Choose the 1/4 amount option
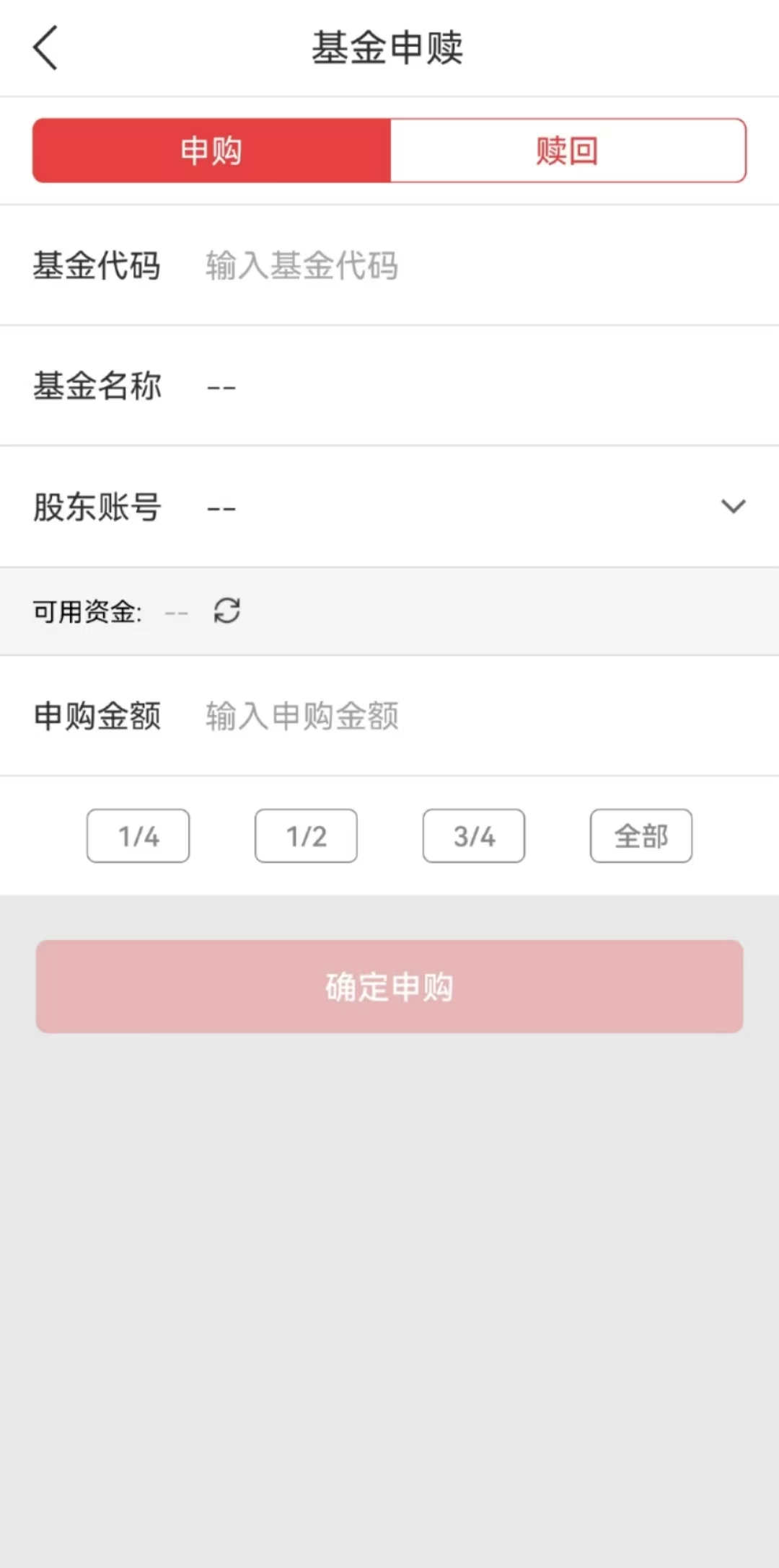This screenshot has width=779, height=1568. pyautogui.click(x=138, y=836)
